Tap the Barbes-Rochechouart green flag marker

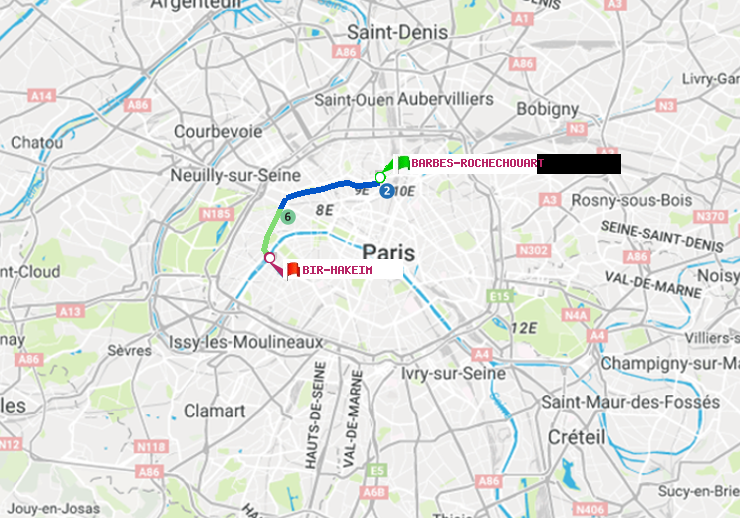point(402,162)
